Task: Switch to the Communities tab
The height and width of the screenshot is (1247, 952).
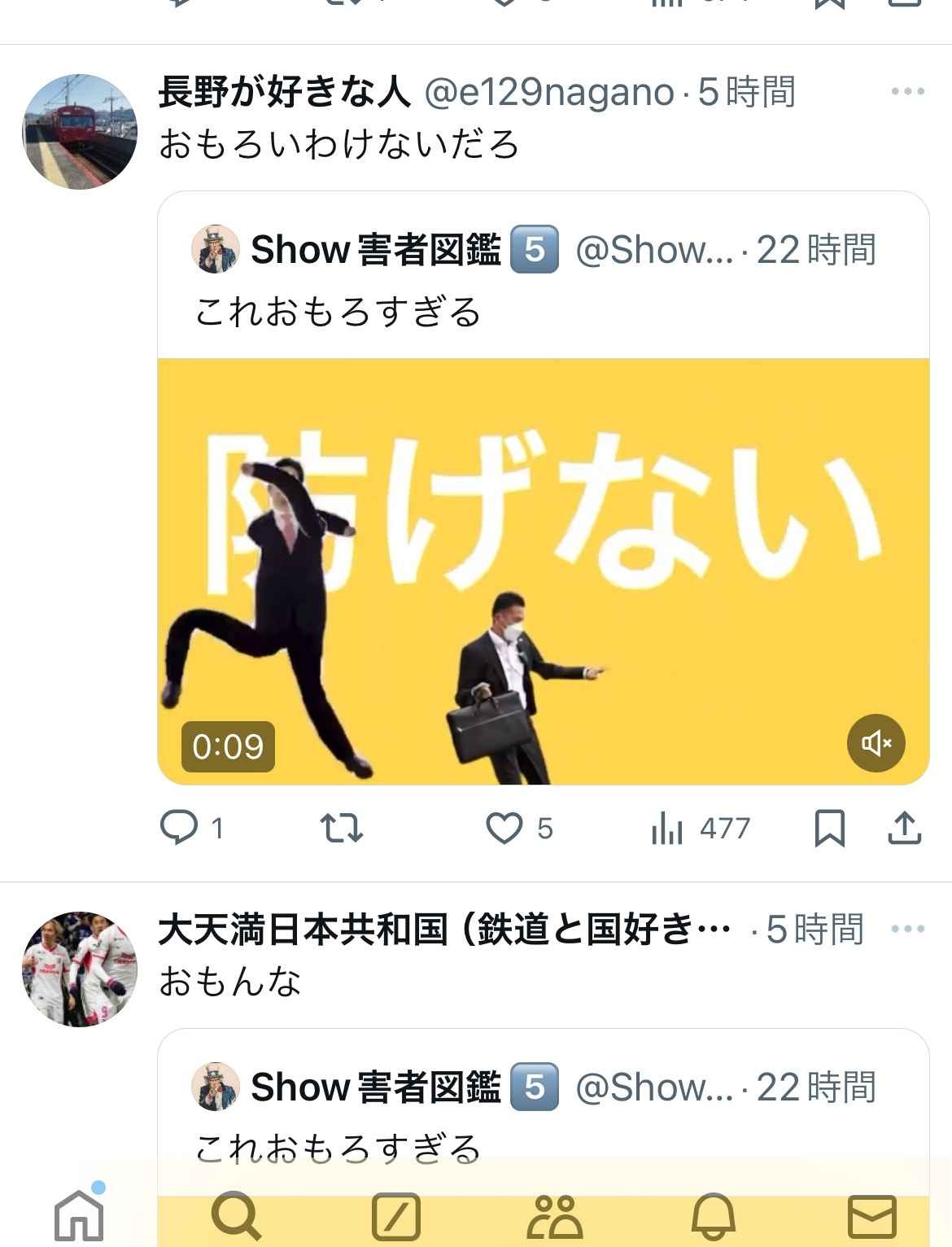Action: pos(554,1216)
